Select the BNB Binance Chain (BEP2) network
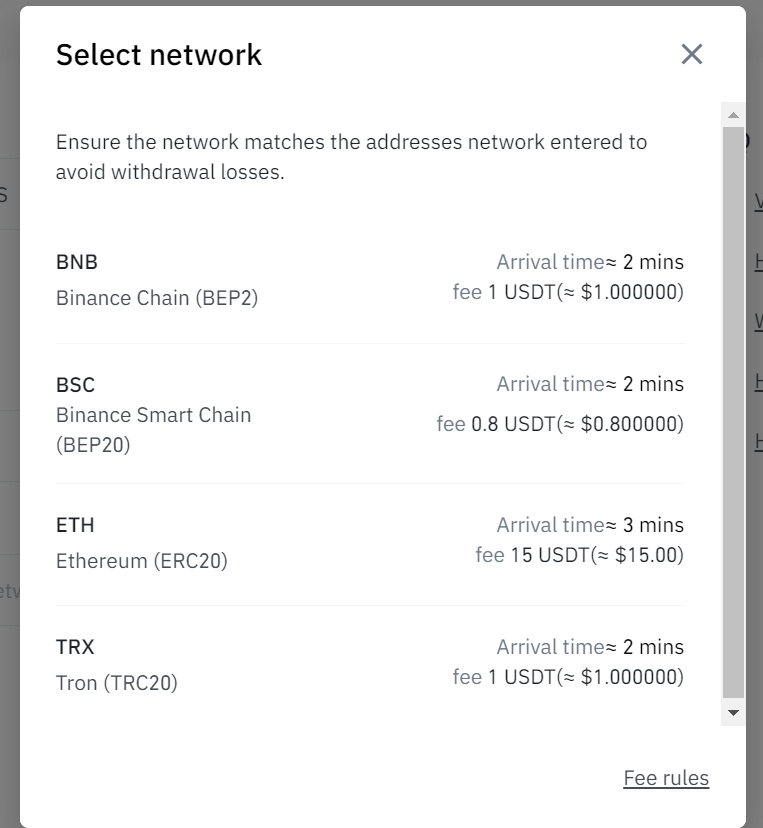This screenshot has height=828, width=763. (370, 280)
